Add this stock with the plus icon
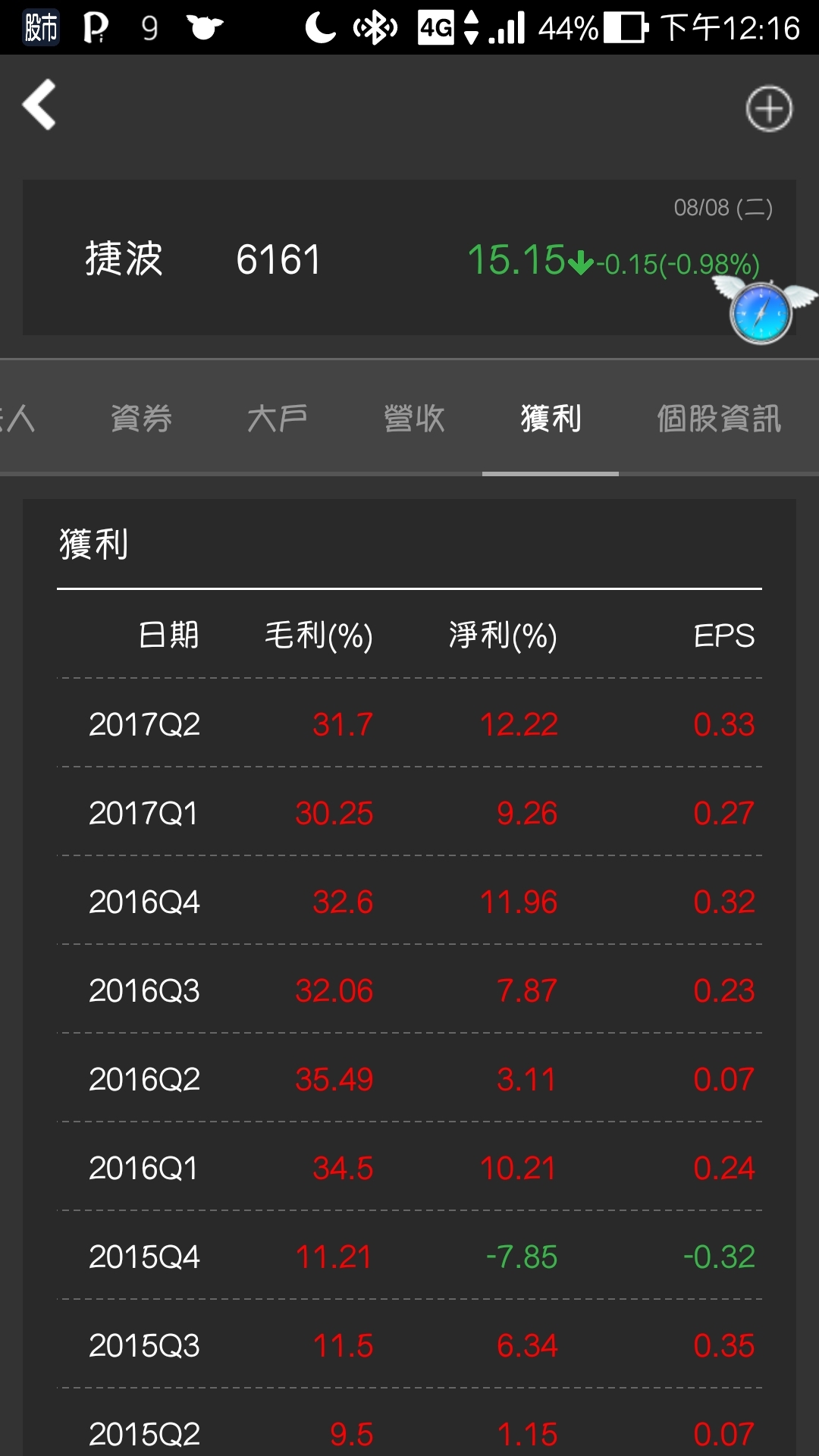Image resolution: width=819 pixels, height=1456 pixels. pyautogui.click(x=769, y=108)
